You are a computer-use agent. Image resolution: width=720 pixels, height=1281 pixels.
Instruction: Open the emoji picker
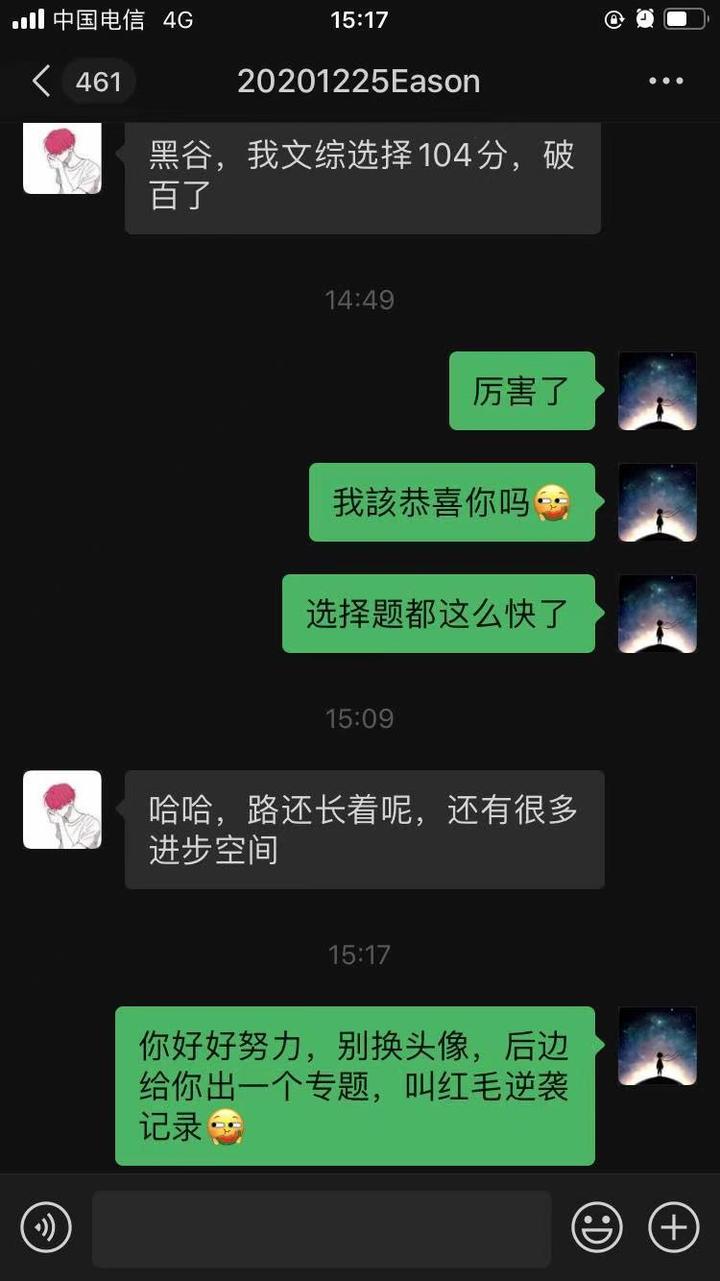[x=597, y=1227]
